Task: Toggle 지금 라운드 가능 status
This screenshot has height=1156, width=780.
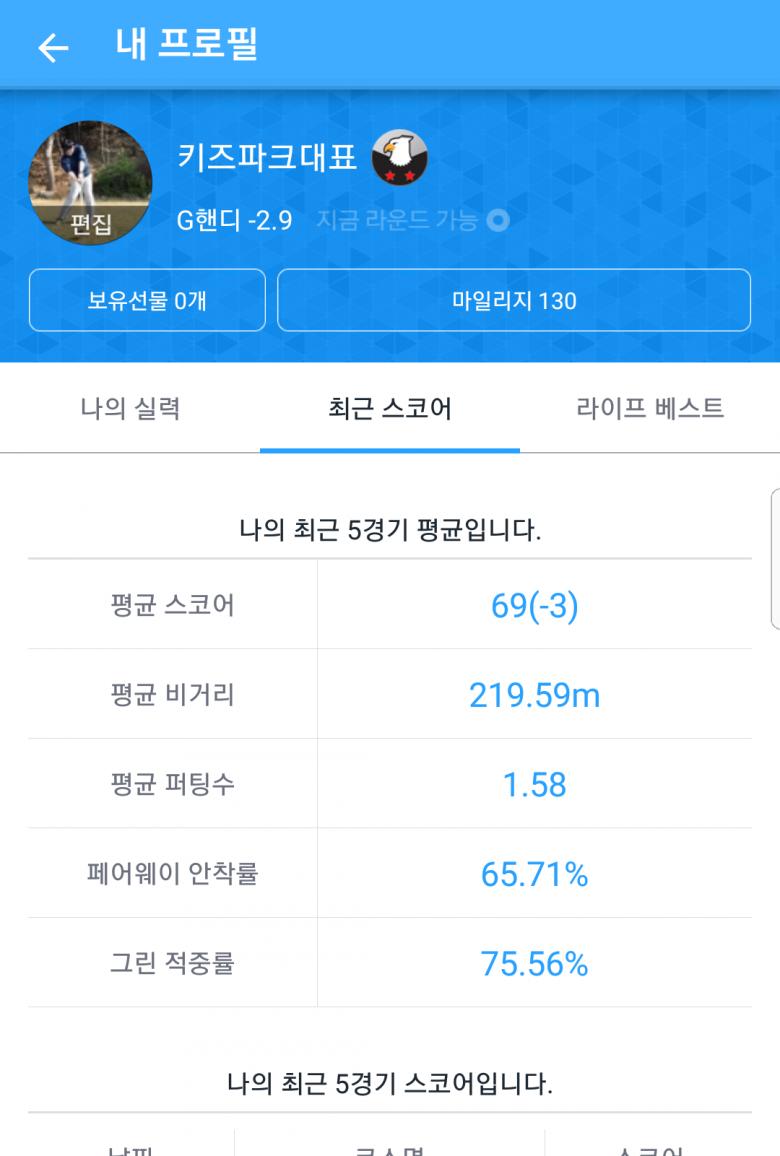Action: [x=498, y=220]
